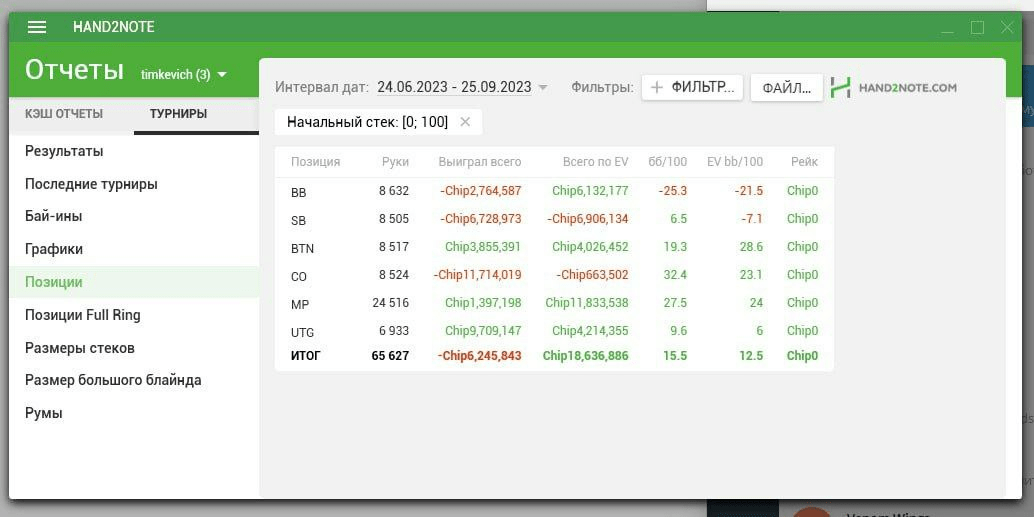Open Размер большого блайнда report
Screen dimensions: 1034x517
[x=113, y=380]
